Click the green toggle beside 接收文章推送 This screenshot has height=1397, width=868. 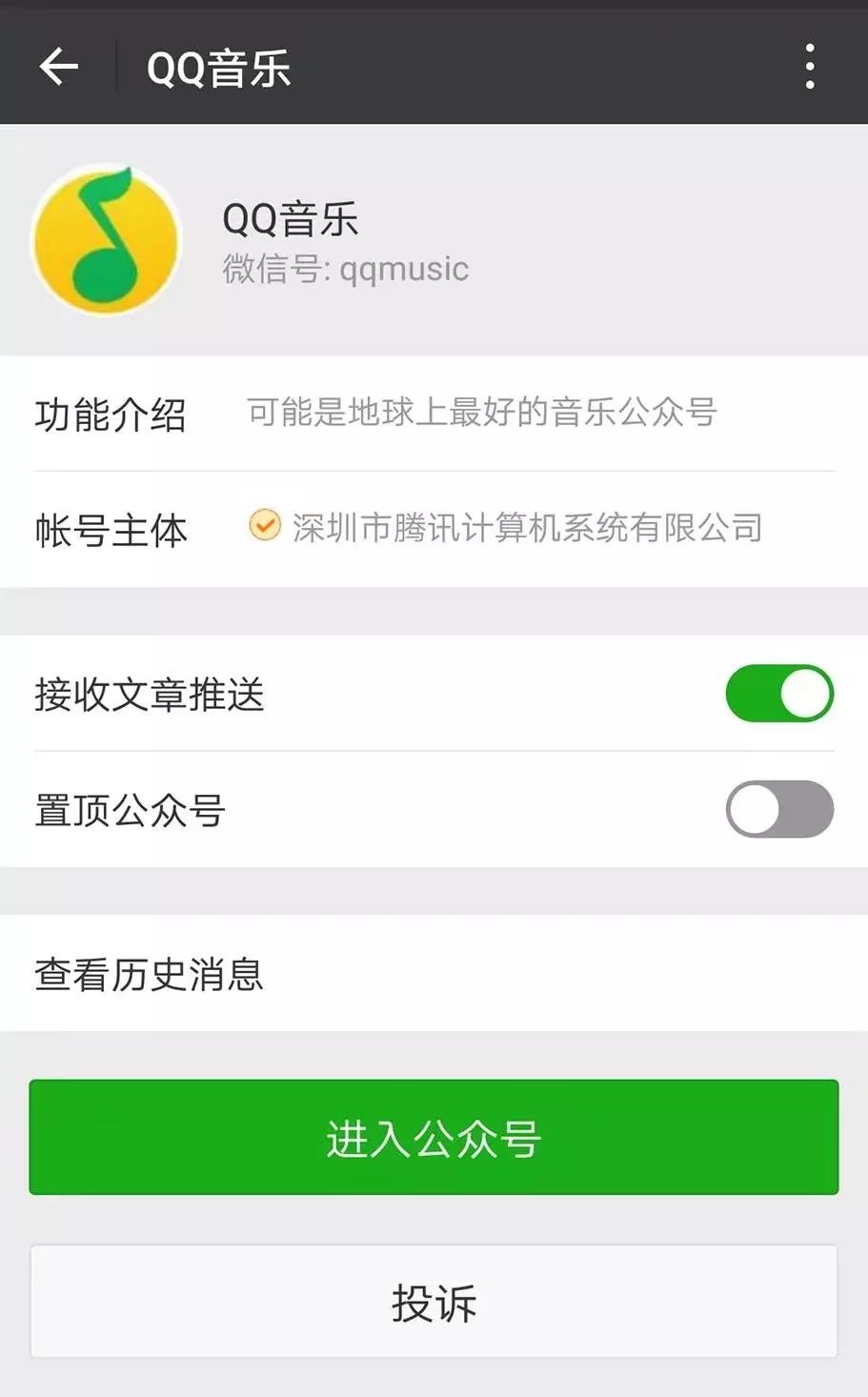pyautogui.click(x=779, y=693)
